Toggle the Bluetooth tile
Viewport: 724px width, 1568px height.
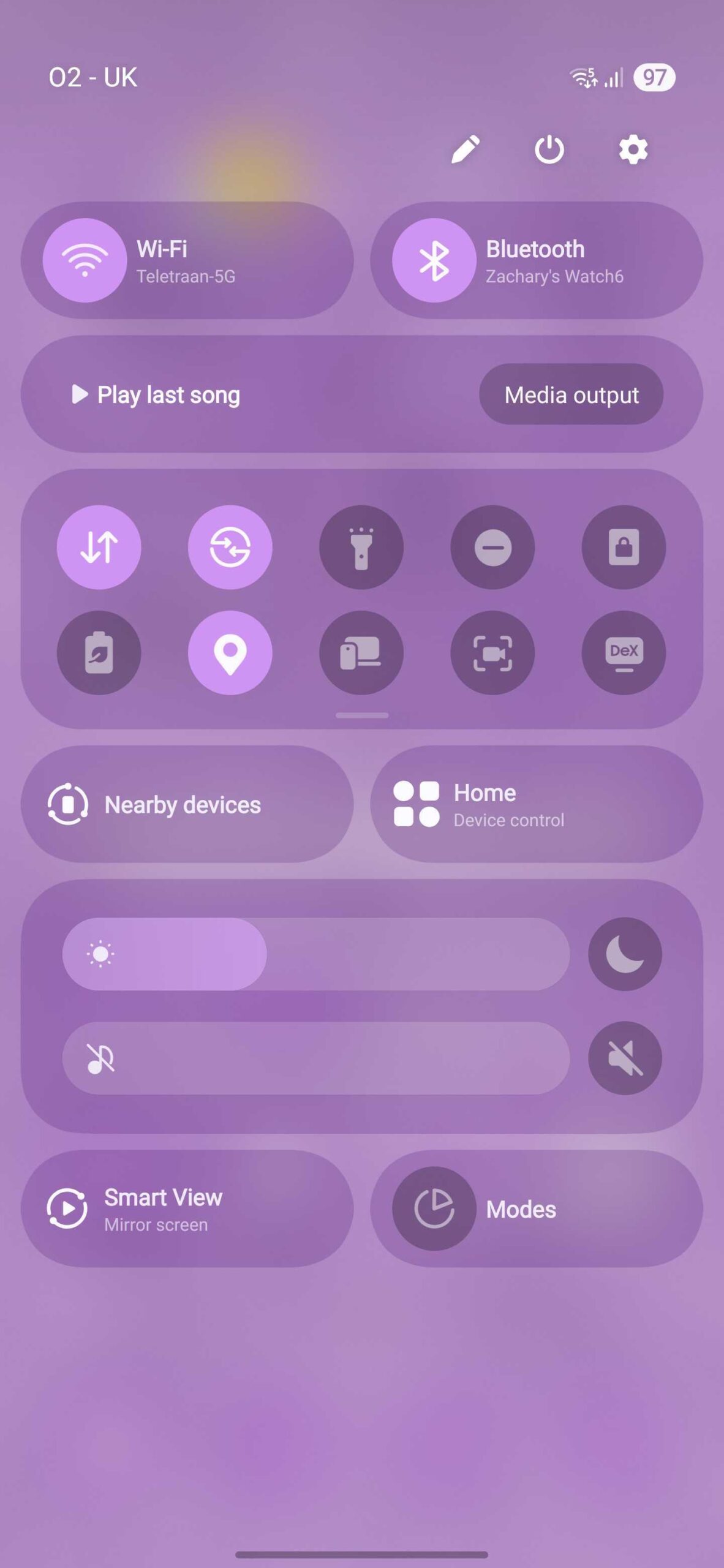pos(434,260)
